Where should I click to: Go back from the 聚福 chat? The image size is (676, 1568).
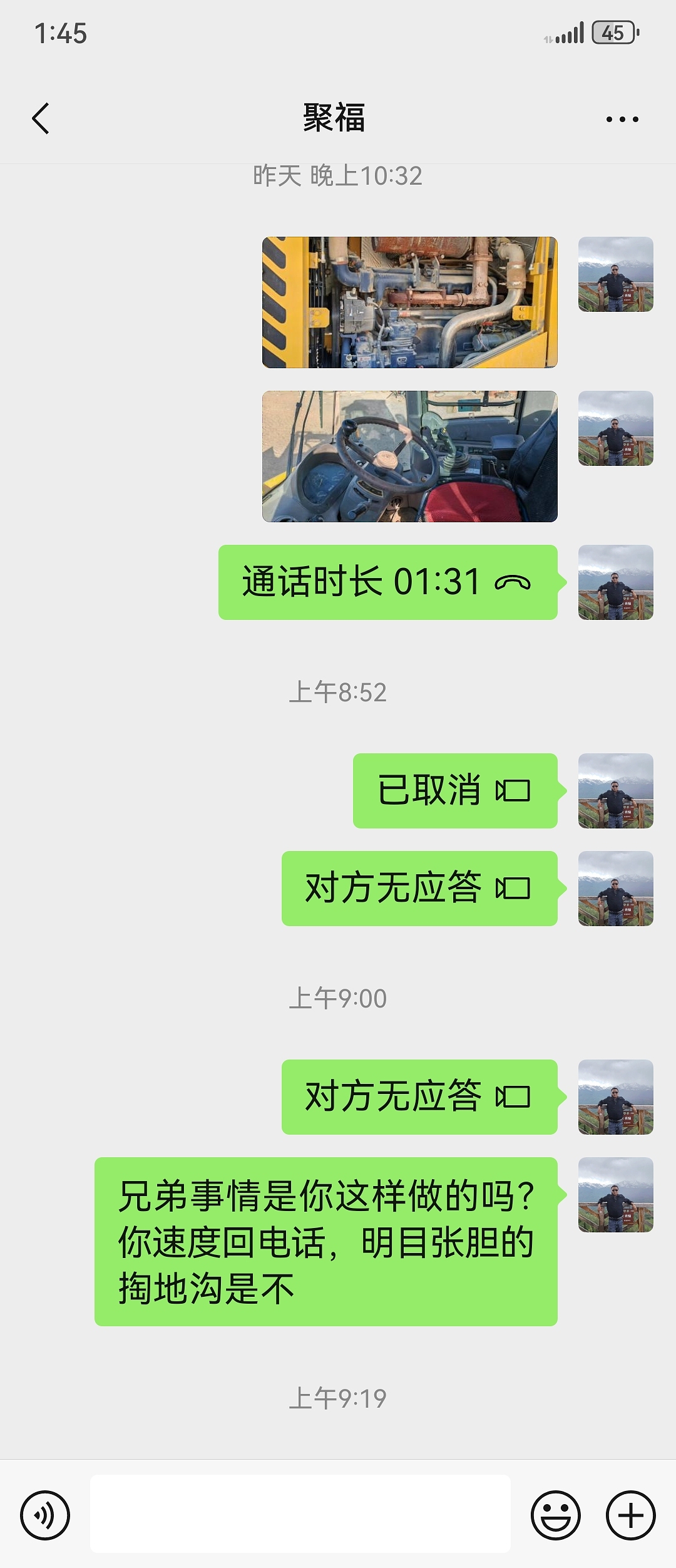coord(41,118)
